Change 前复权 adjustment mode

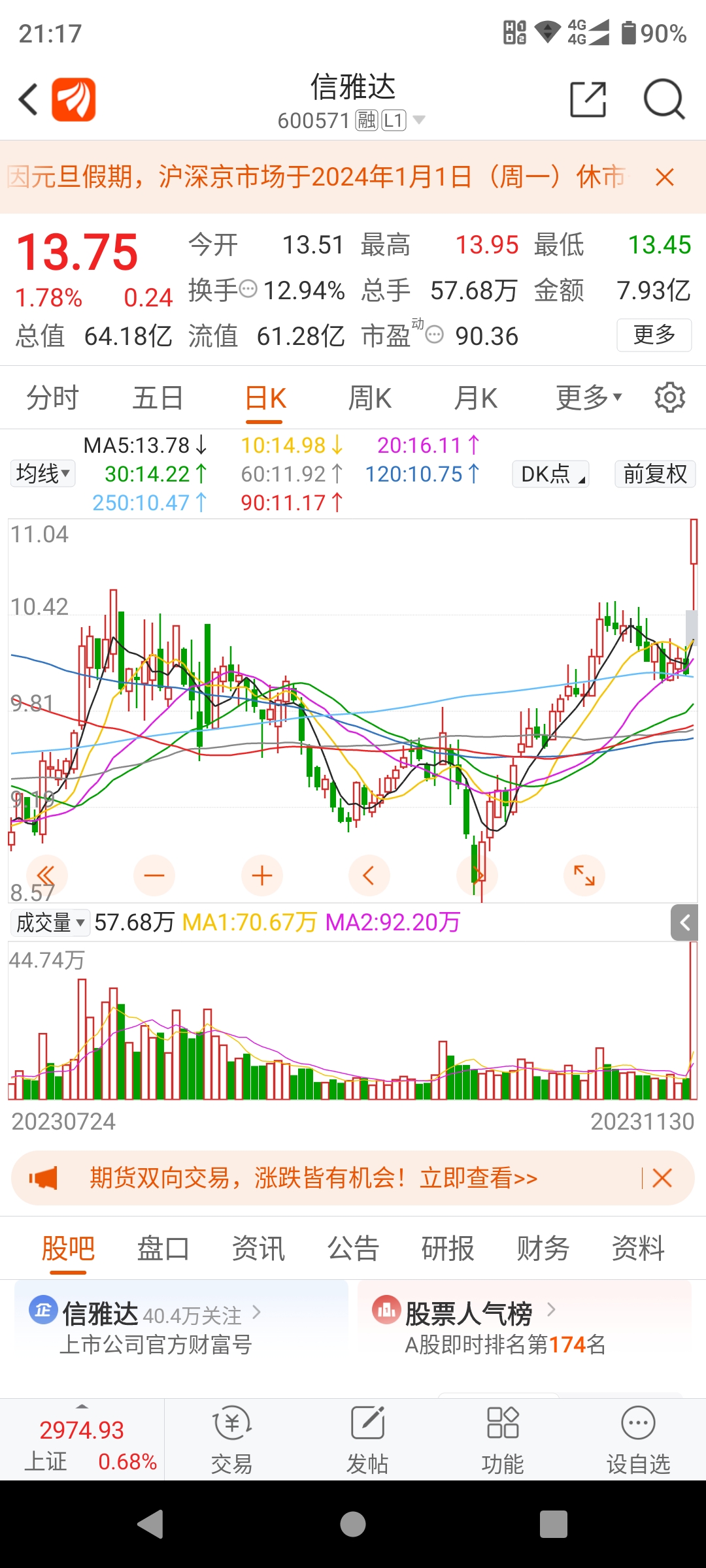(x=654, y=474)
